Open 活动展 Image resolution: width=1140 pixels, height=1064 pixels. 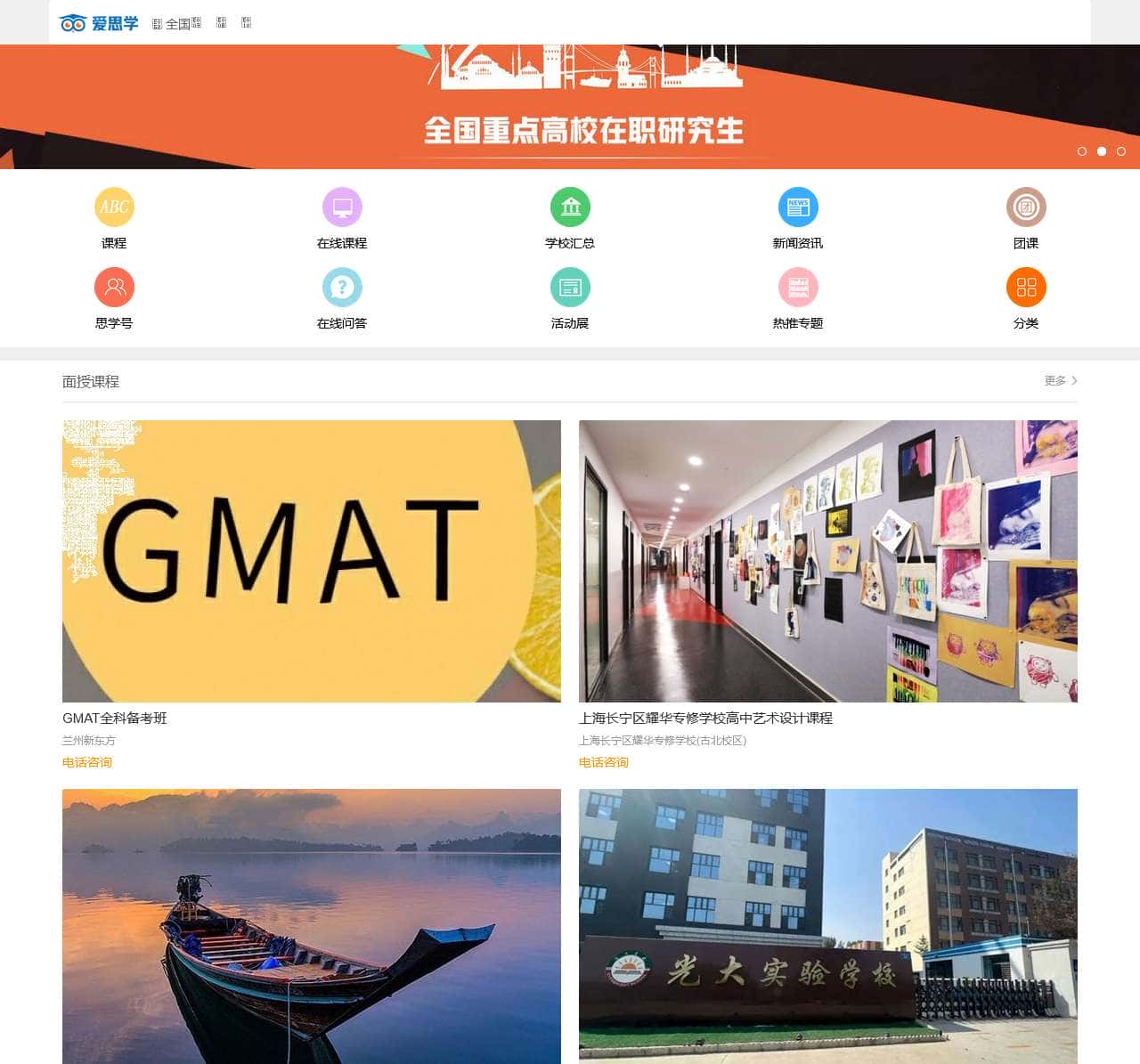(x=570, y=297)
